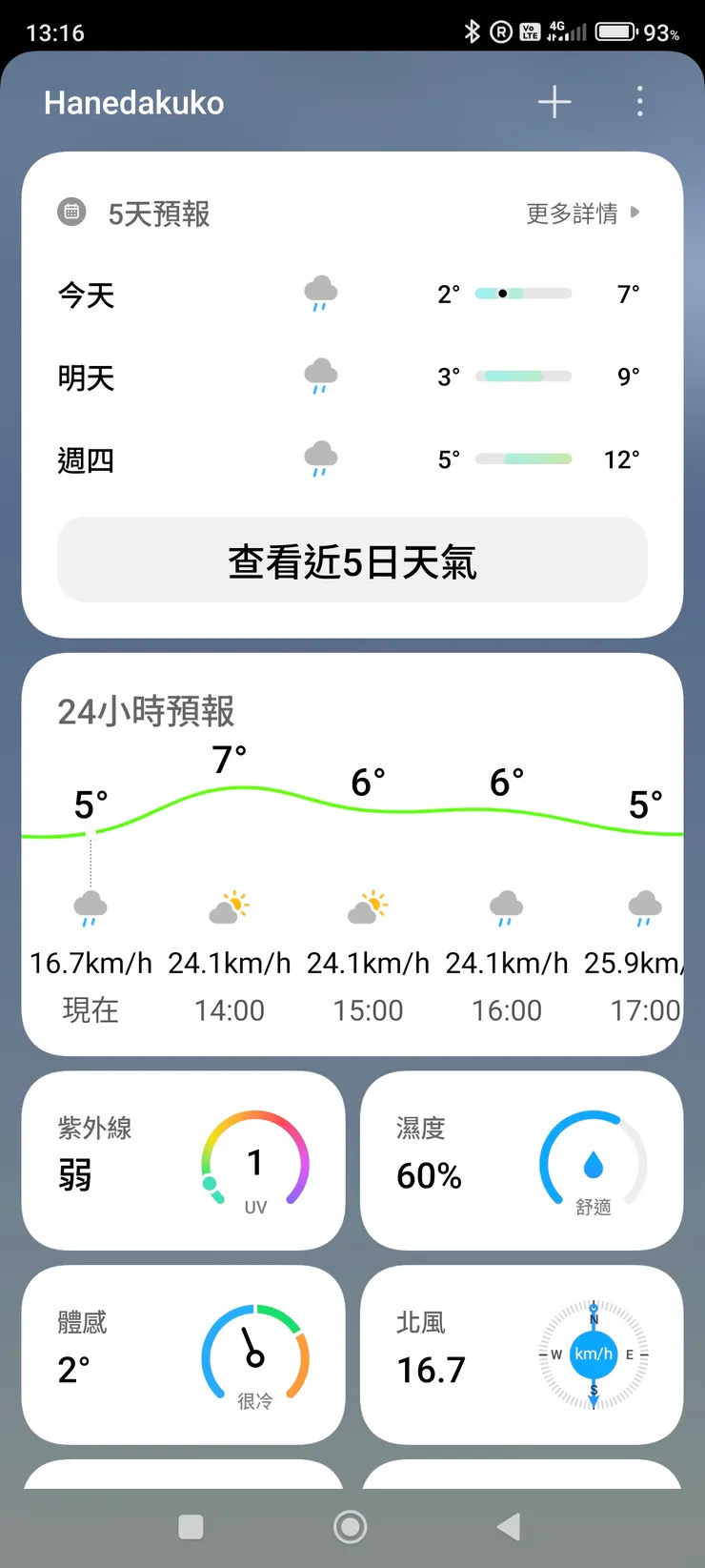Open the three-dot overflow menu
The width and height of the screenshot is (705, 1568).
coord(639,101)
